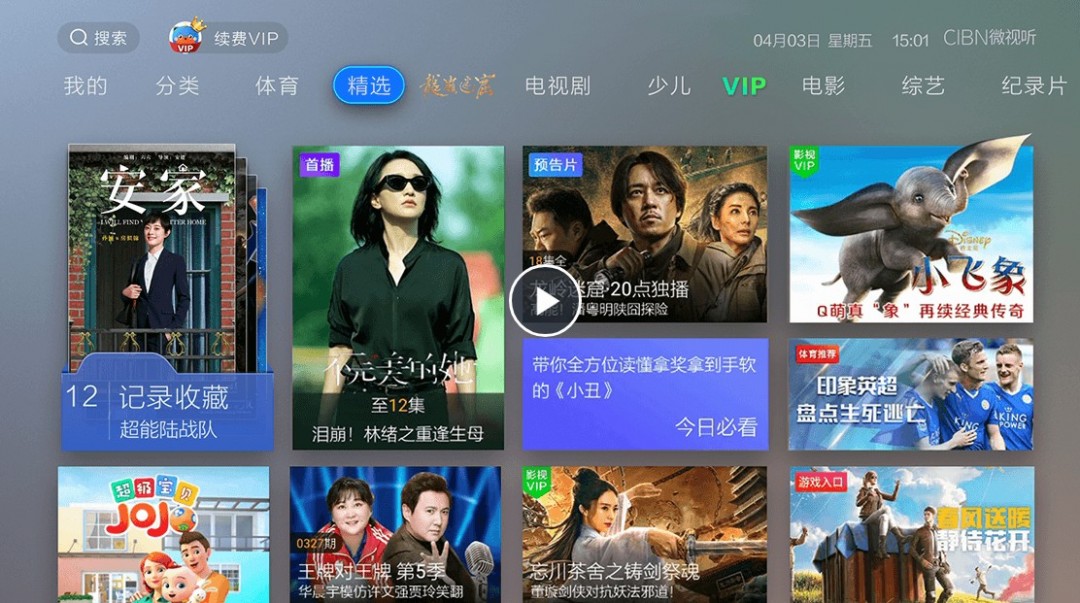This screenshot has height=603, width=1080.
Task: Open the 电影 movies tab
Action: pyautogui.click(x=823, y=86)
